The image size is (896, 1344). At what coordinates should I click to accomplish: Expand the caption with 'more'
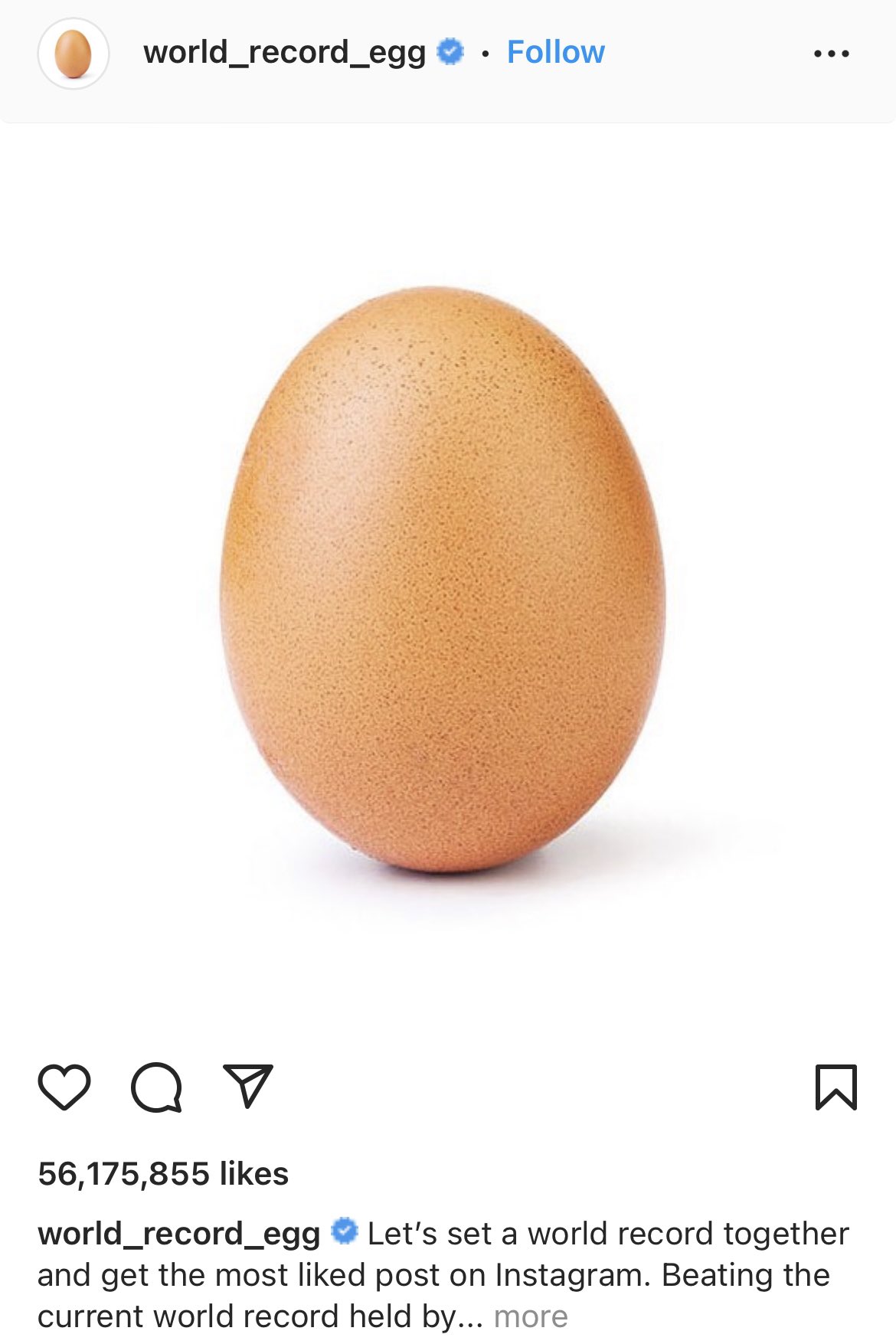[x=531, y=1316]
